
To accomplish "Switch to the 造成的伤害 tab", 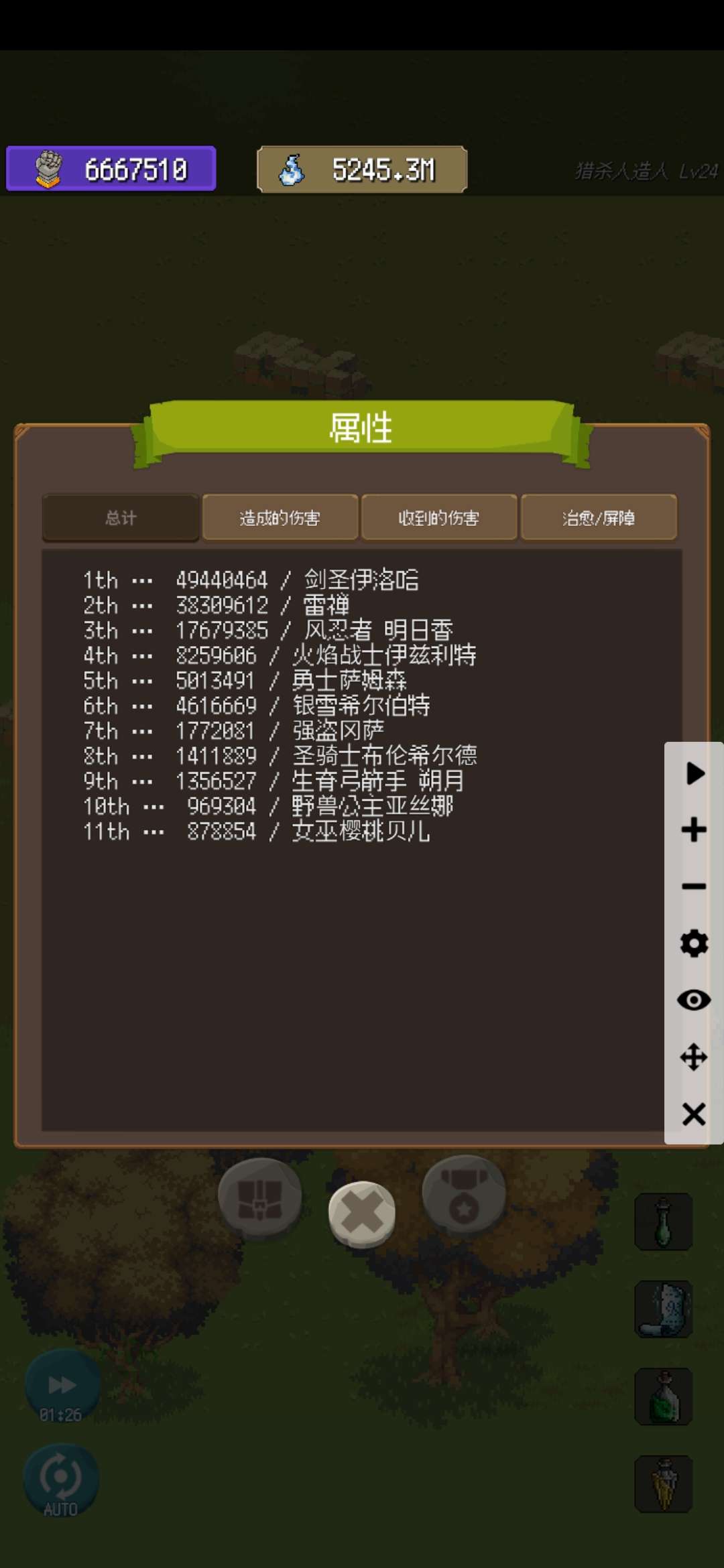I will pos(280,517).
